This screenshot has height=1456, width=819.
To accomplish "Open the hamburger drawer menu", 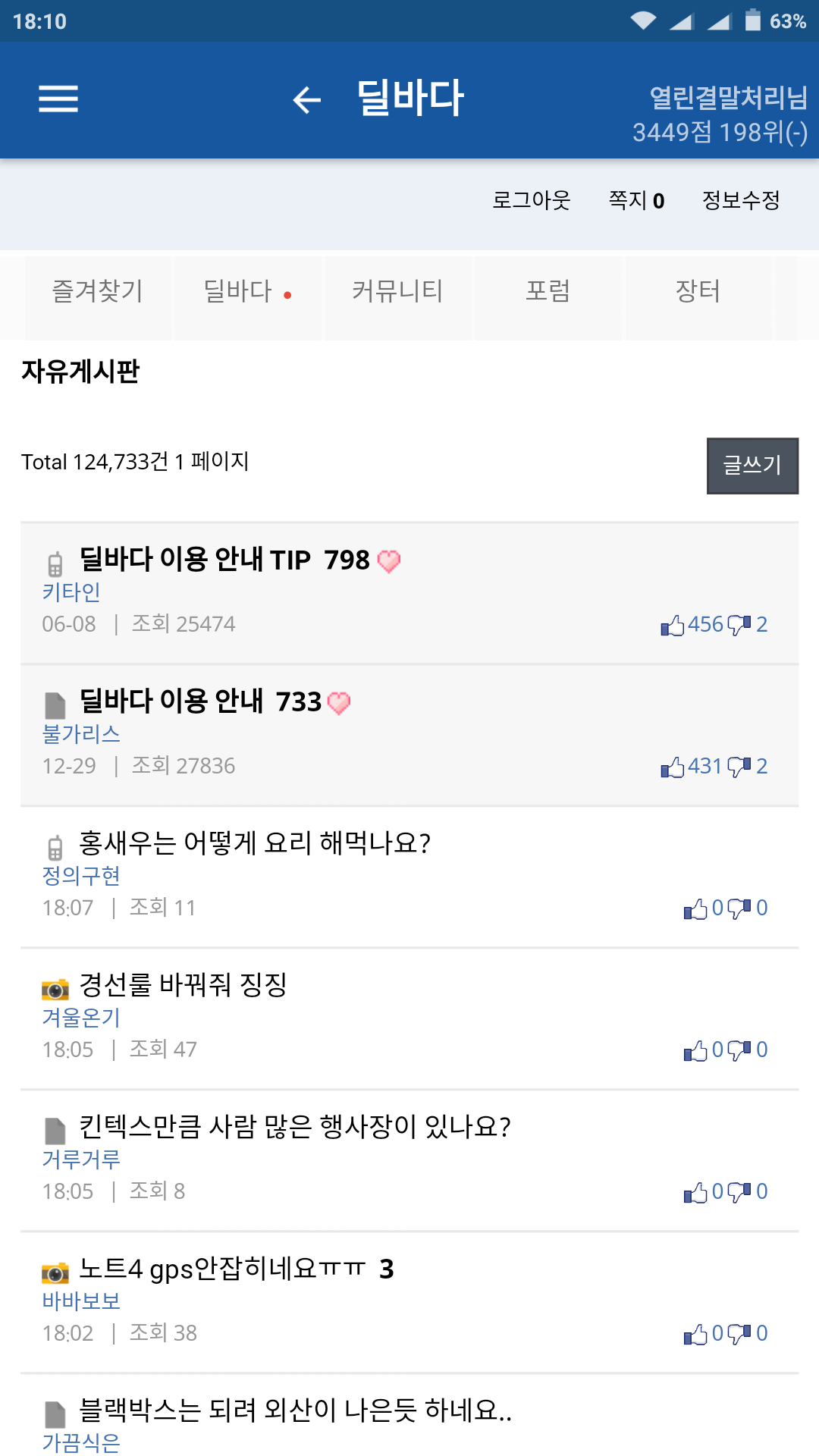I will point(58,99).
